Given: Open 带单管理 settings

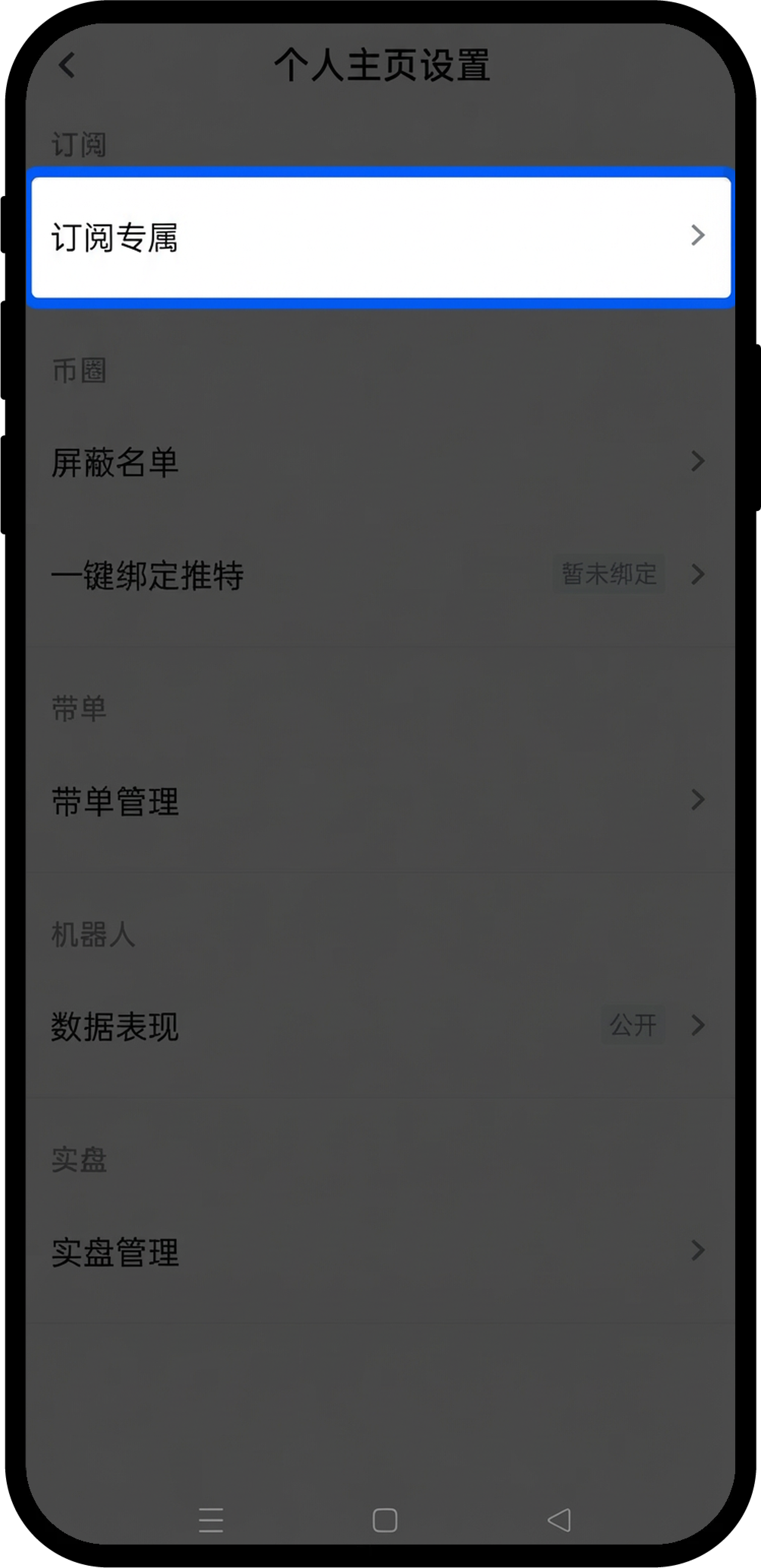Looking at the screenshot, I should [380, 800].
